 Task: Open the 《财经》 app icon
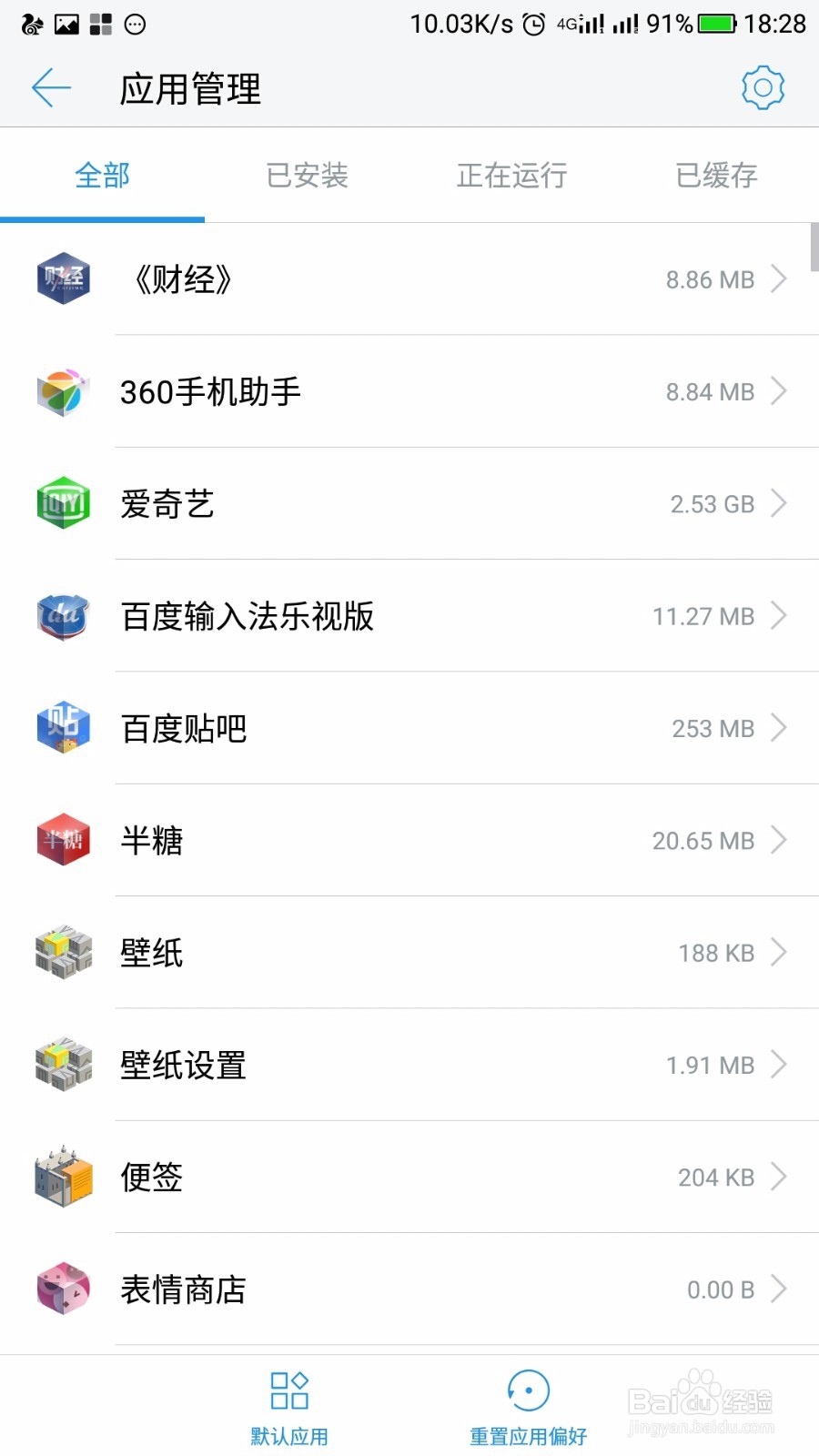pyautogui.click(x=63, y=278)
